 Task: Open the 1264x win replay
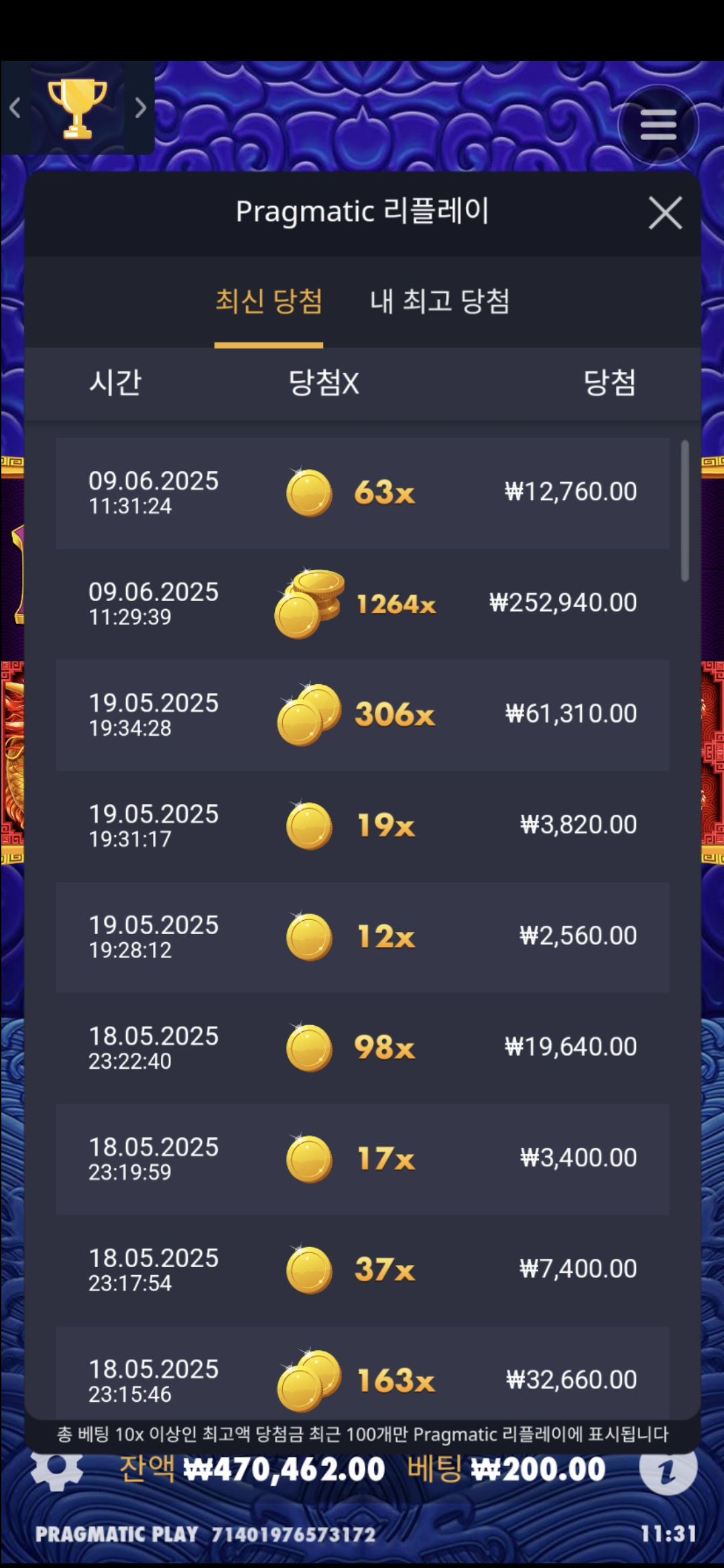[x=362, y=604]
